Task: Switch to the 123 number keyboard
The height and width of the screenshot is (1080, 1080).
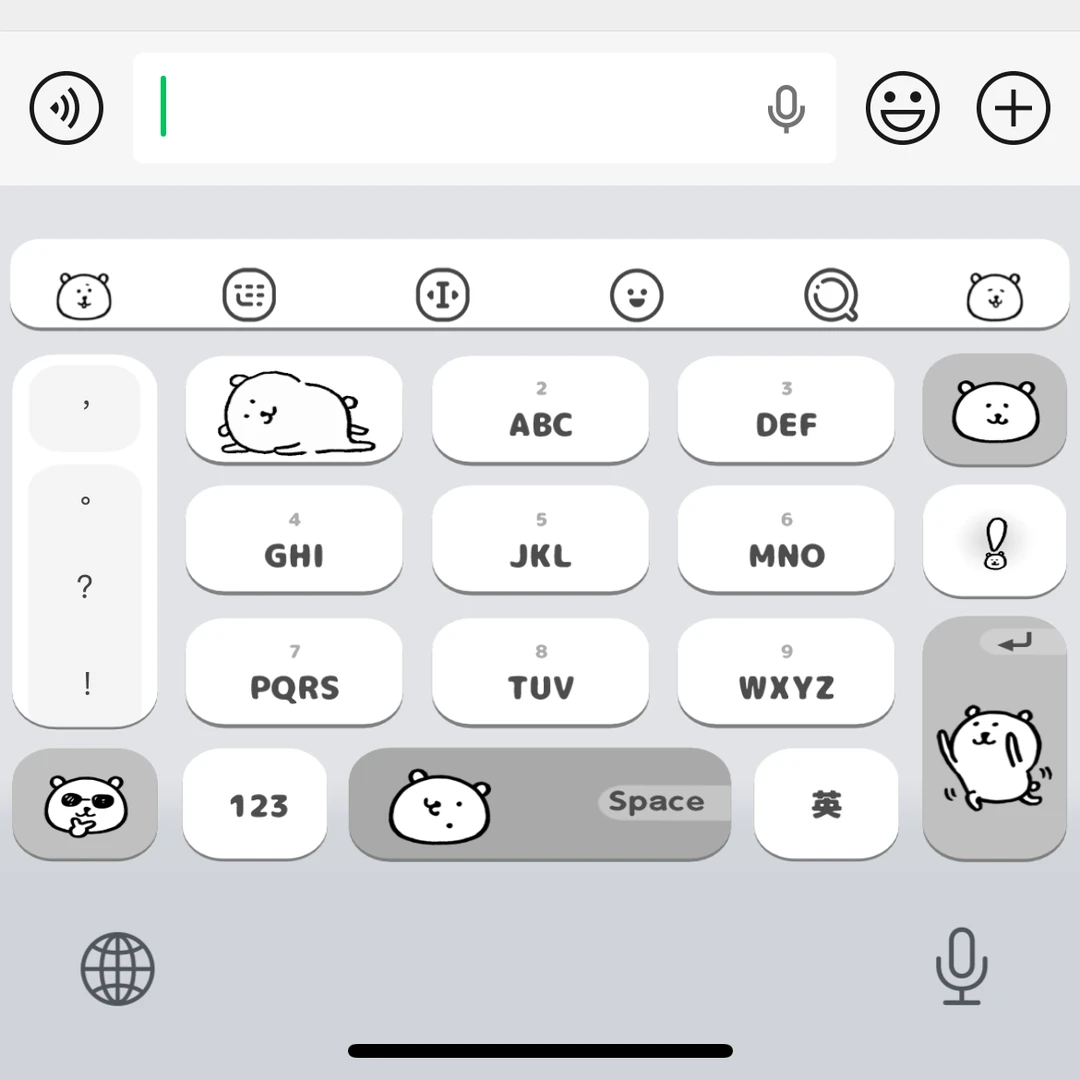Action: coord(256,804)
